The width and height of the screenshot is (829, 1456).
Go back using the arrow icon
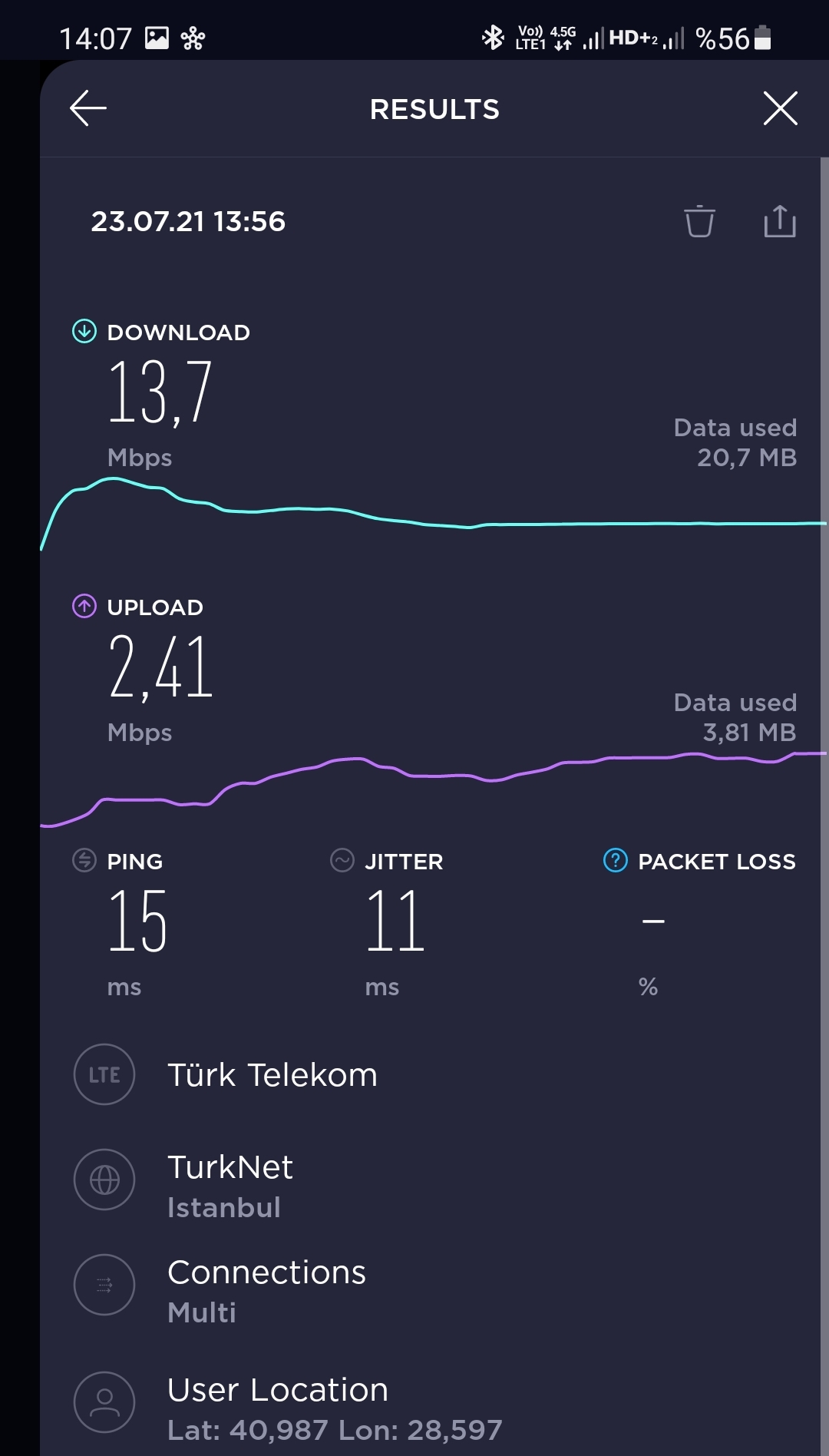88,108
